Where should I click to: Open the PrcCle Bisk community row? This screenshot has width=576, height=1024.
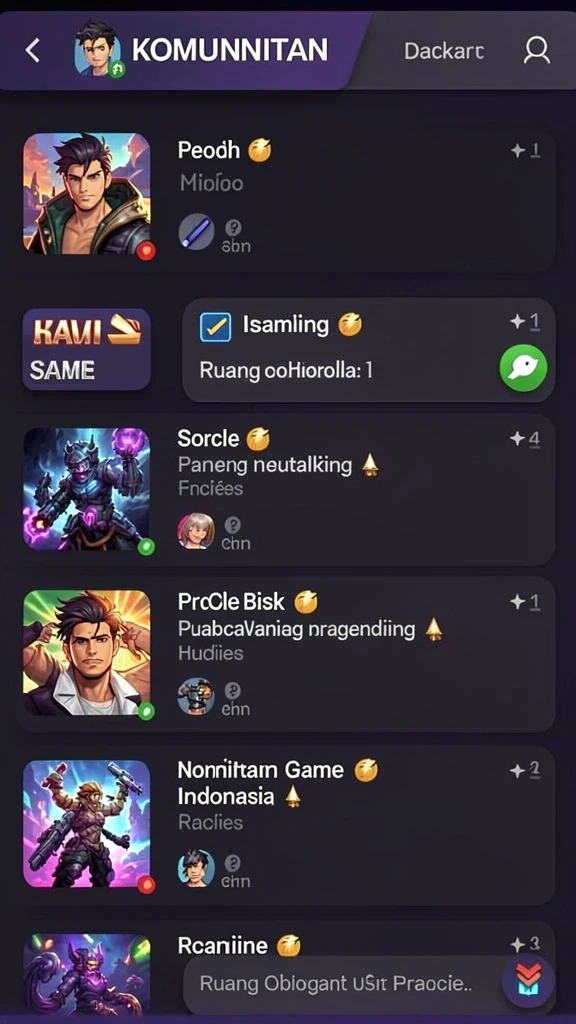click(x=287, y=654)
